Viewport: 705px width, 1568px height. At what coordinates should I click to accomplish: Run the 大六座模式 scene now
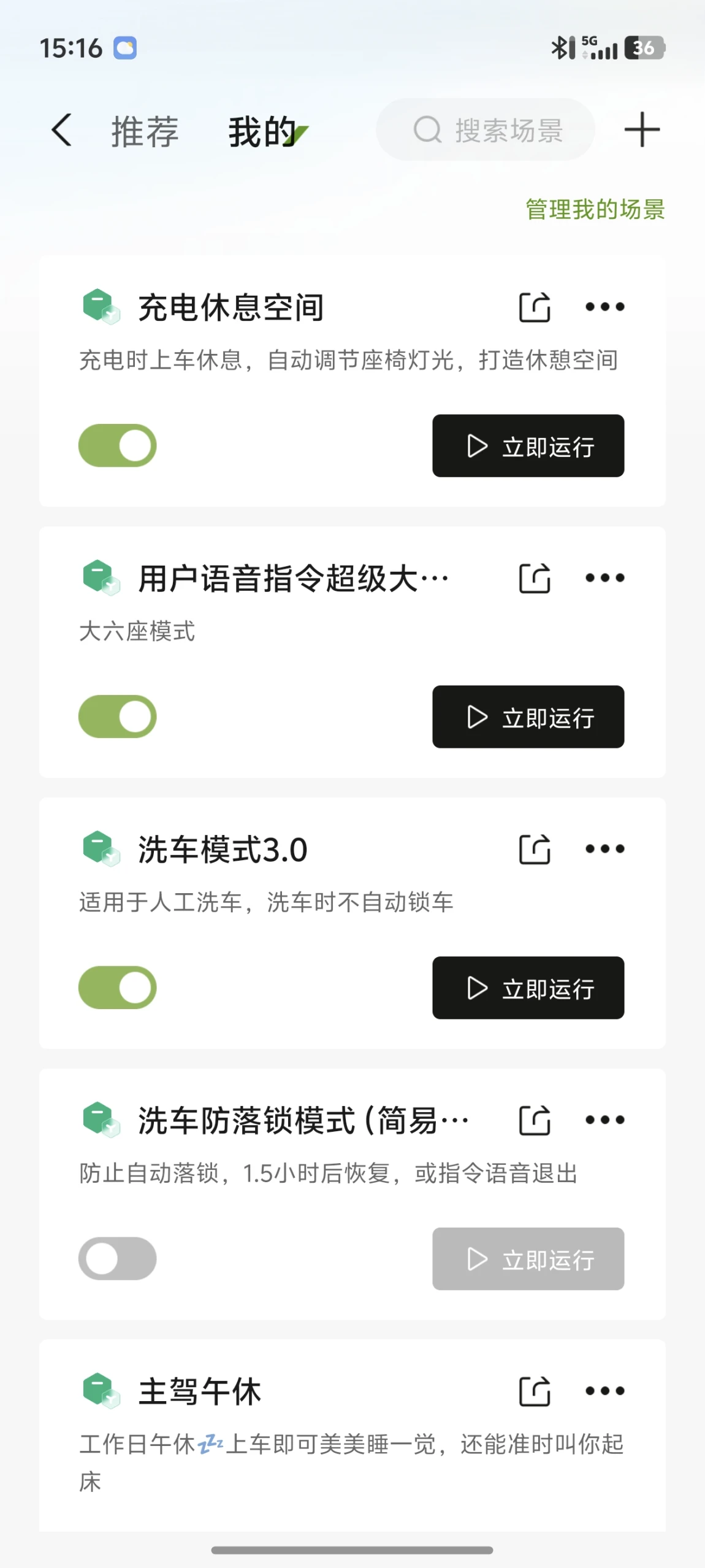[x=528, y=717]
